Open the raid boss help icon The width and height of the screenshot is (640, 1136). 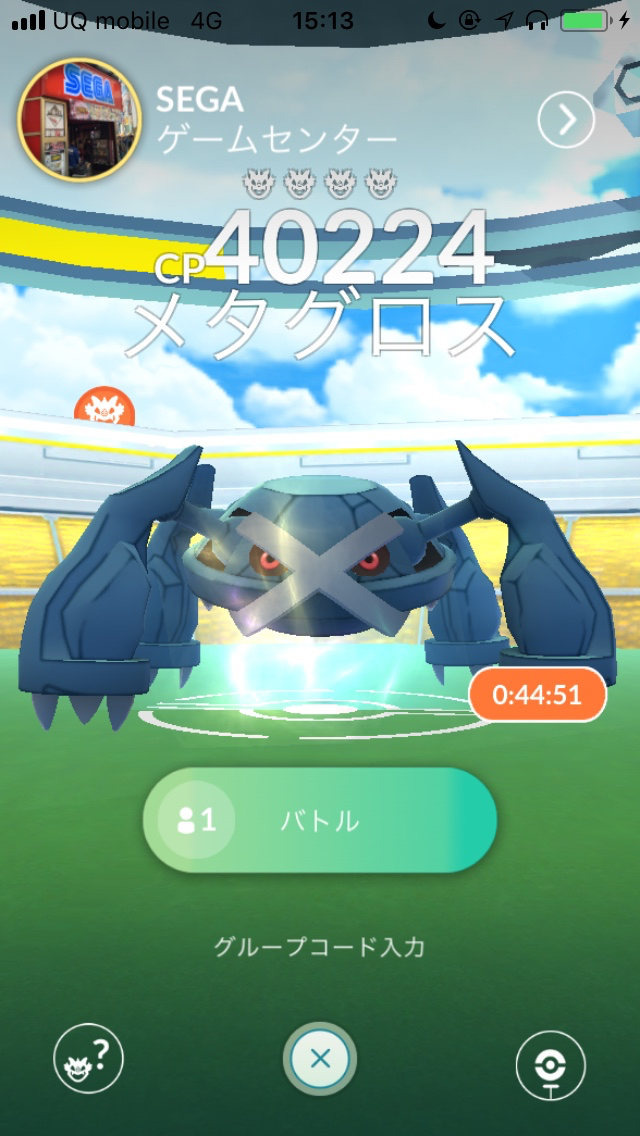coord(88,1057)
